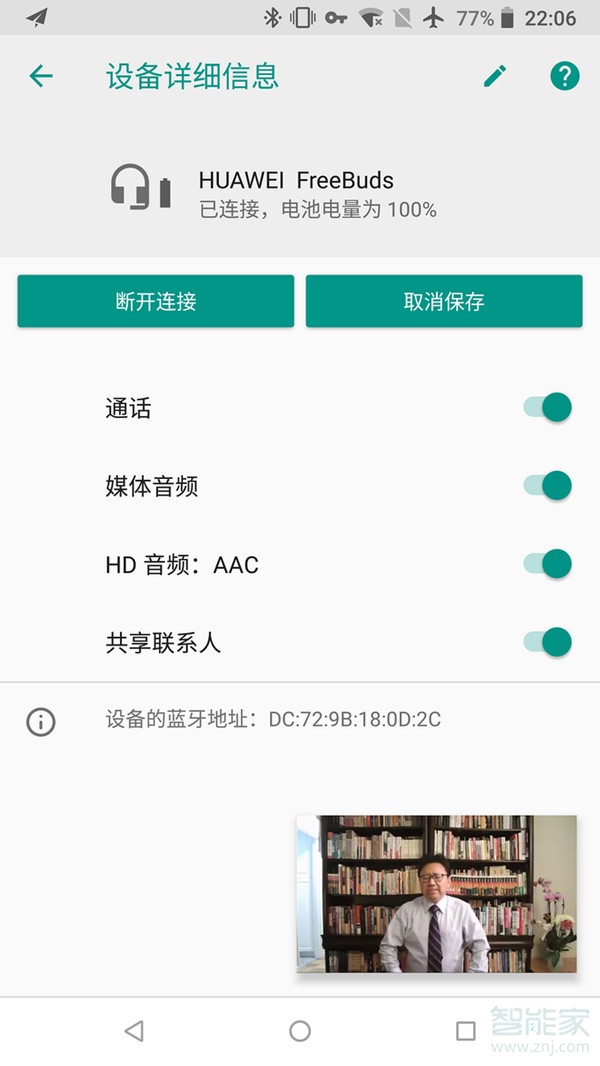Tap the system back button in the navigation bar
The height and width of the screenshot is (1066, 600).
[134, 1031]
